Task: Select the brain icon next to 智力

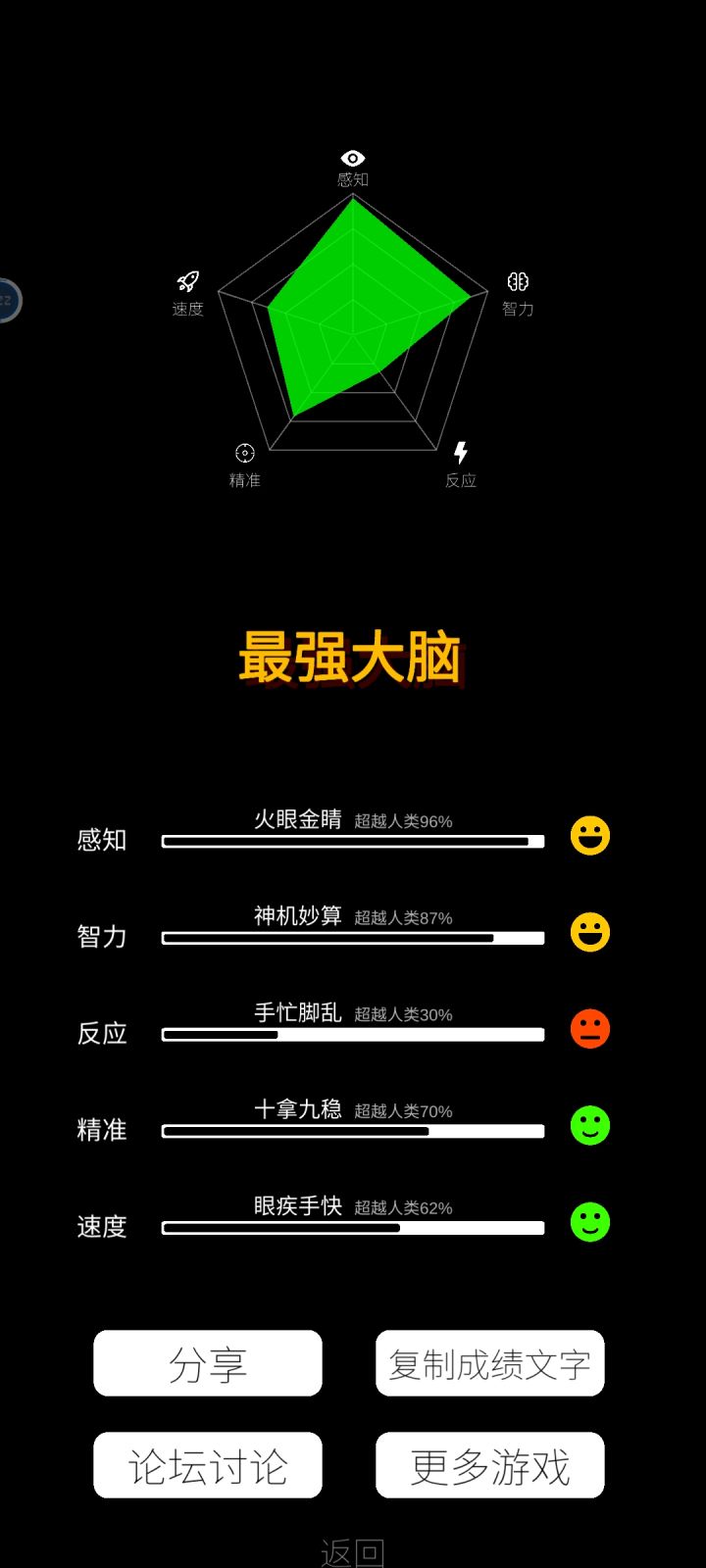Action: click(518, 281)
